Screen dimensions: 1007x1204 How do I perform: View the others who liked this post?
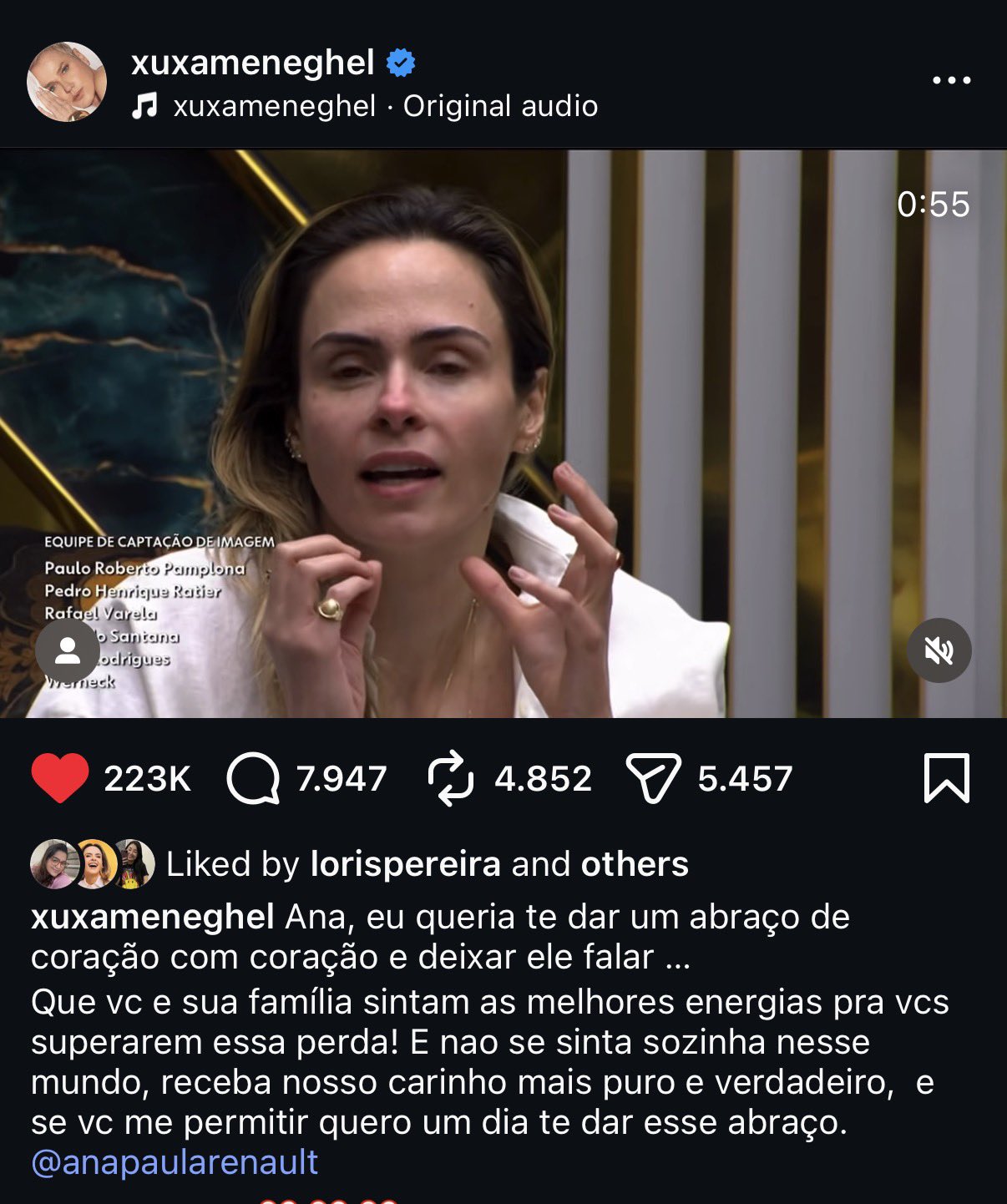tap(635, 864)
